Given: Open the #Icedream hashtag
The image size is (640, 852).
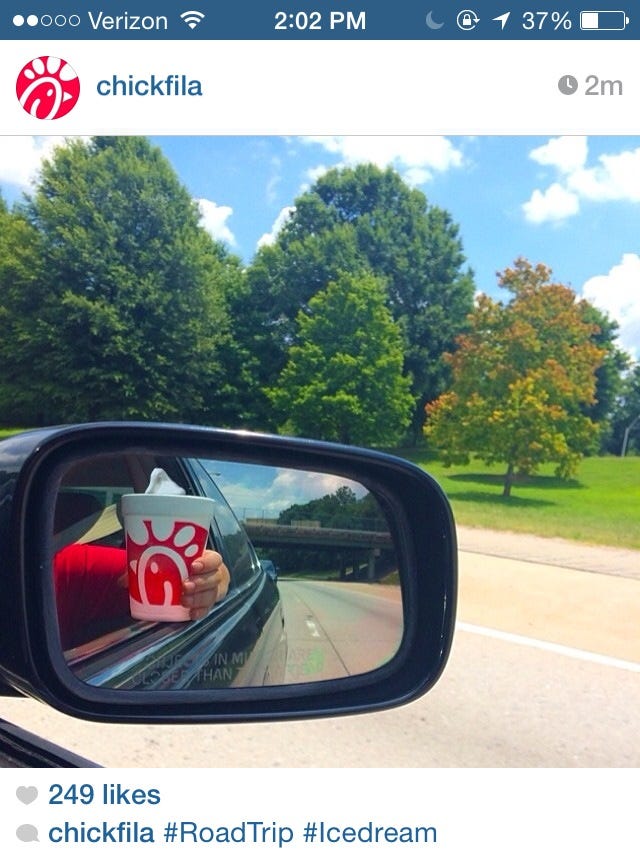Looking at the screenshot, I should 370,833.
